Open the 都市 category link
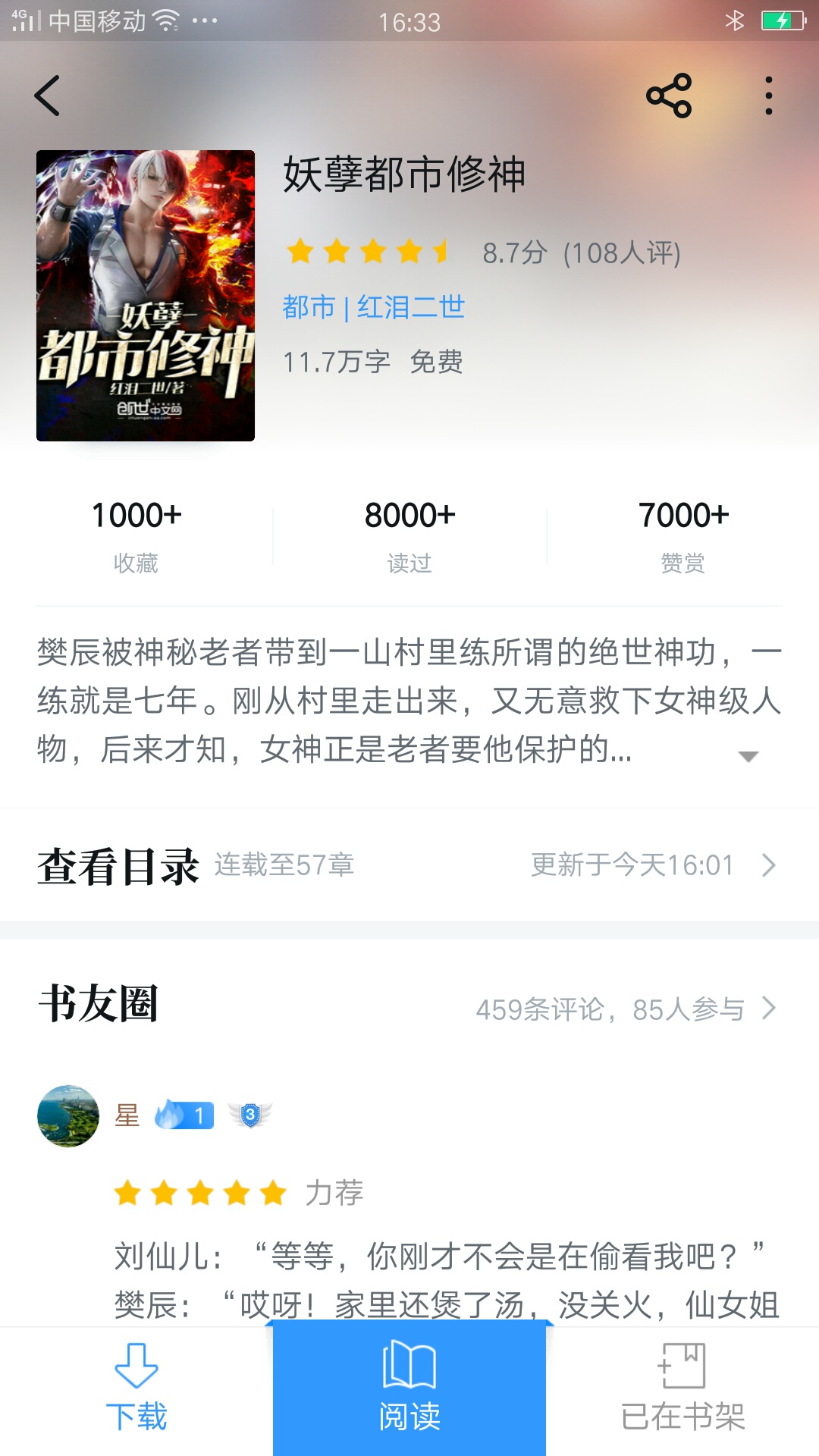 tap(309, 307)
